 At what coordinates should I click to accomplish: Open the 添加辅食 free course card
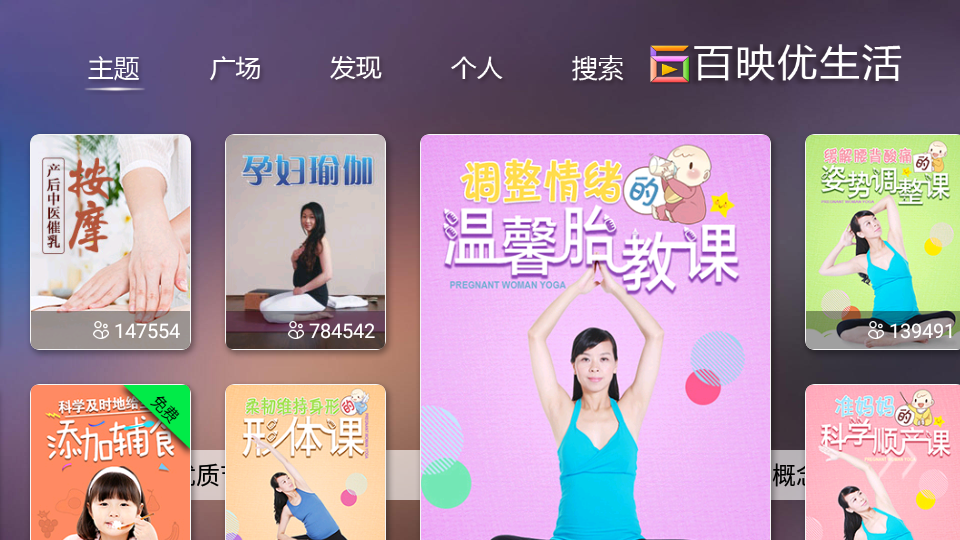coord(110,462)
